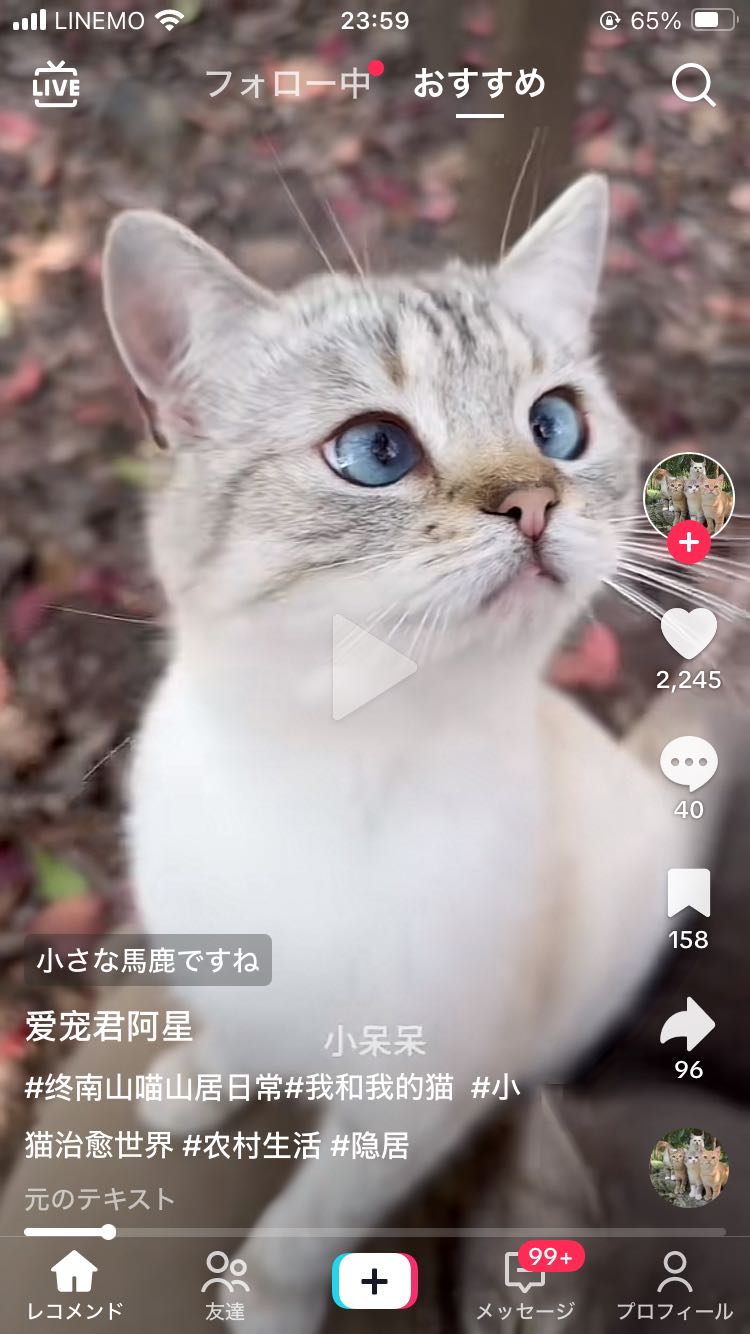Open the search magnifier

click(x=692, y=85)
